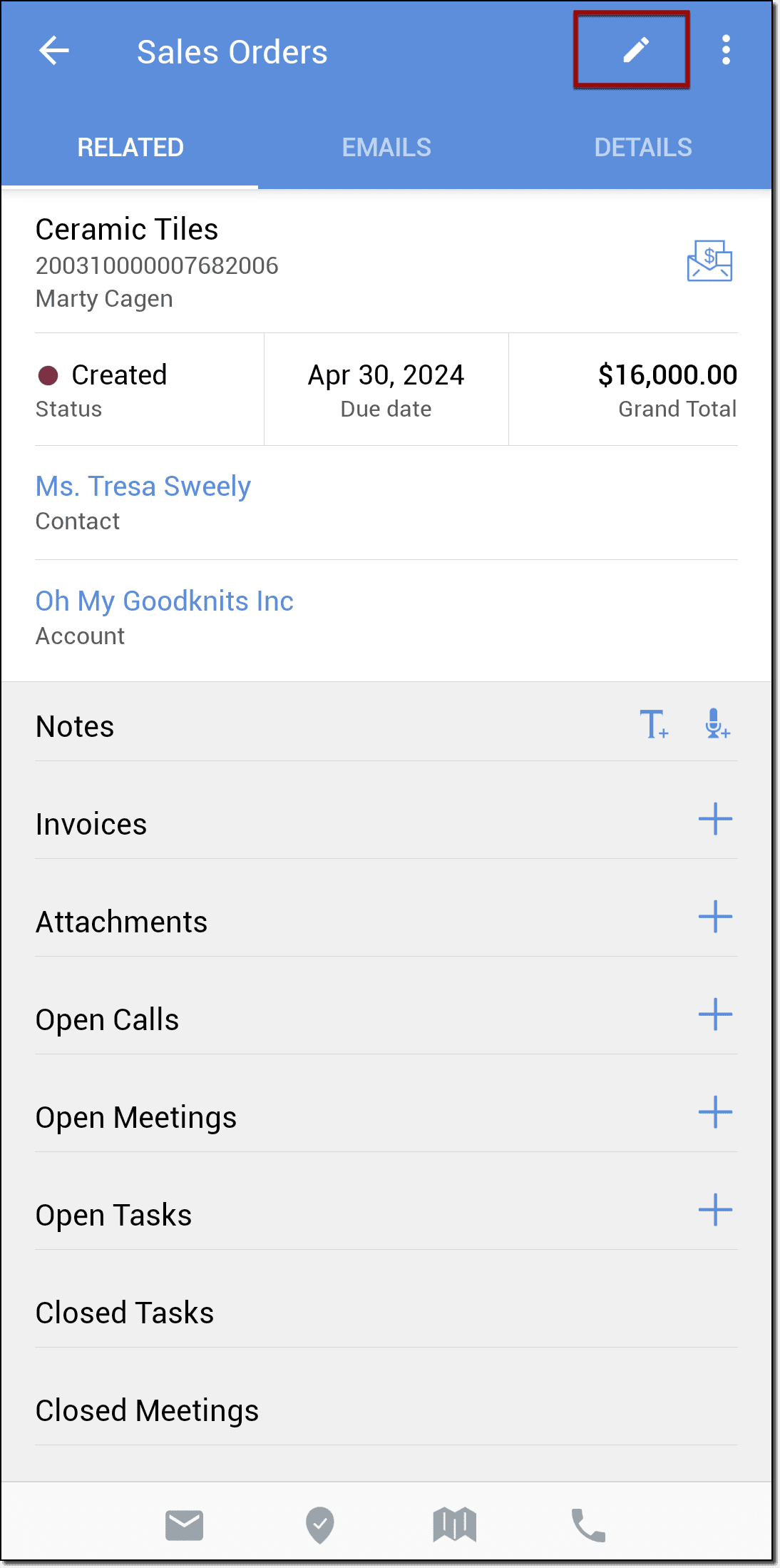Open the overflow menu
The image size is (780, 1568).
pyautogui.click(x=726, y=50)
